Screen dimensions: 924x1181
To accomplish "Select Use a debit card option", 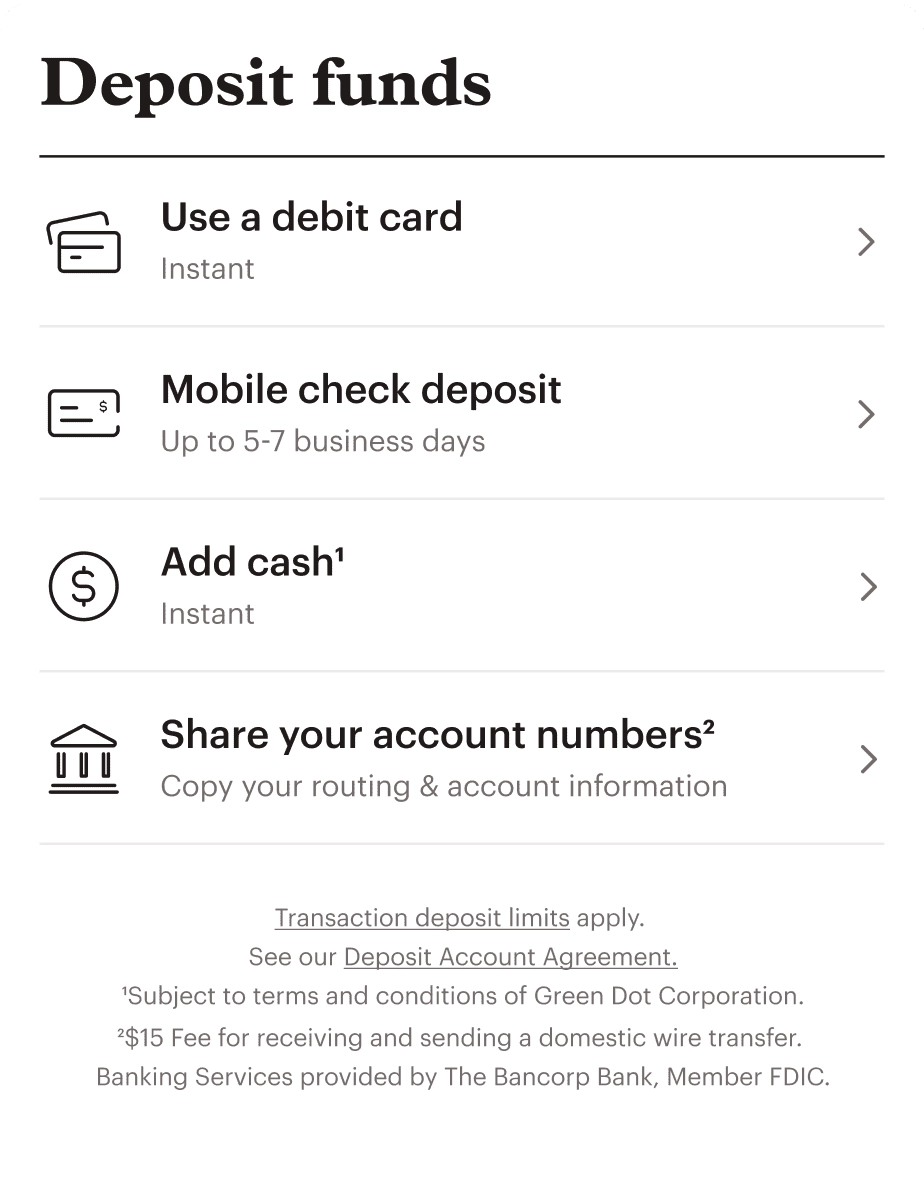I will pos(460,241).
